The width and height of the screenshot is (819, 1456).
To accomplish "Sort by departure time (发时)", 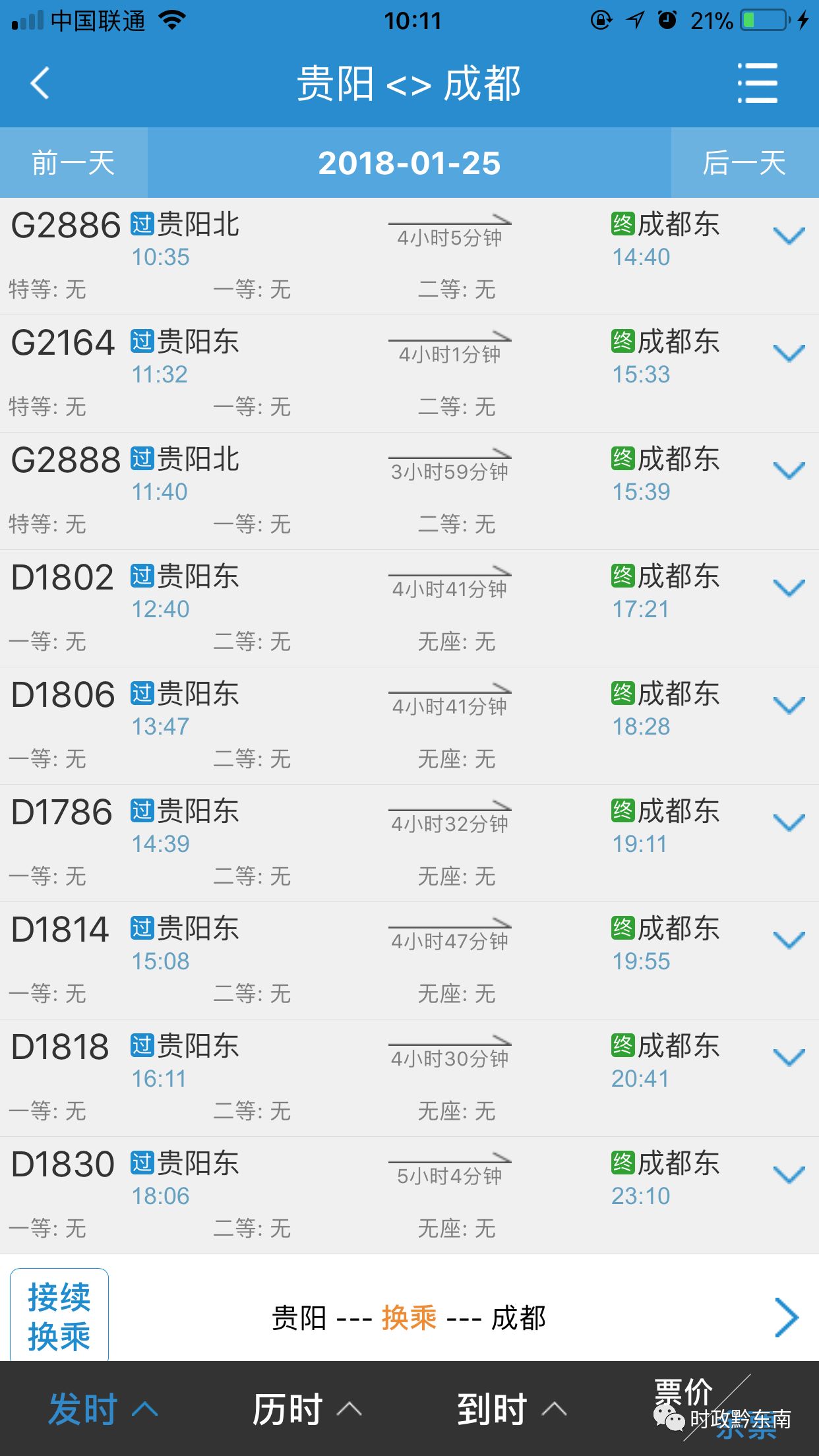I will point(103,1410).
